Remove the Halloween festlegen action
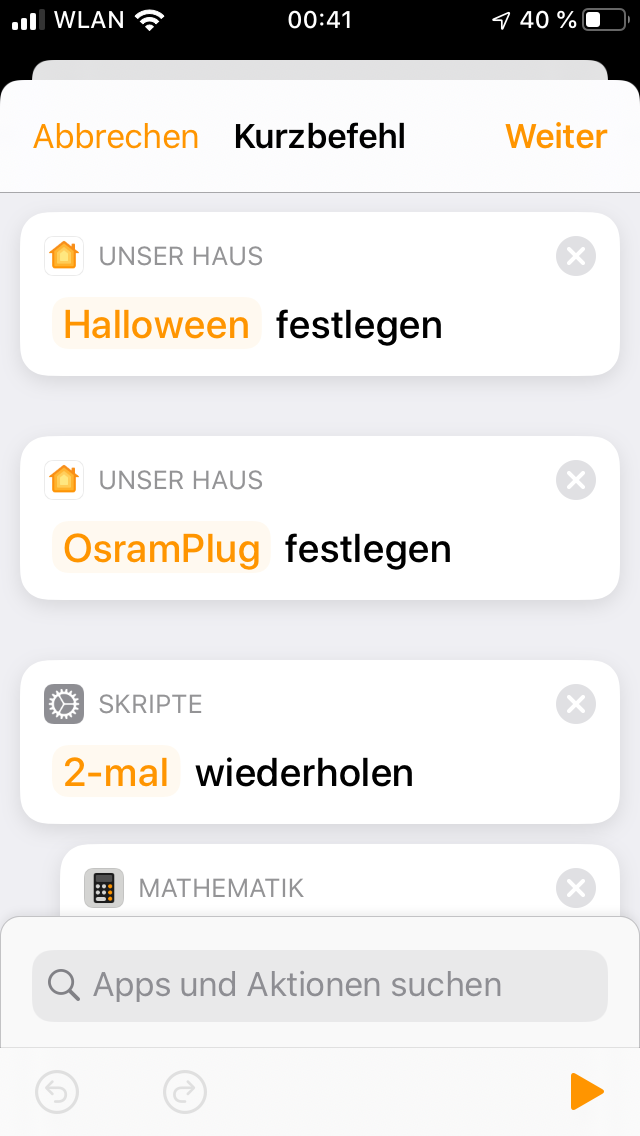 tap(575, 257)
